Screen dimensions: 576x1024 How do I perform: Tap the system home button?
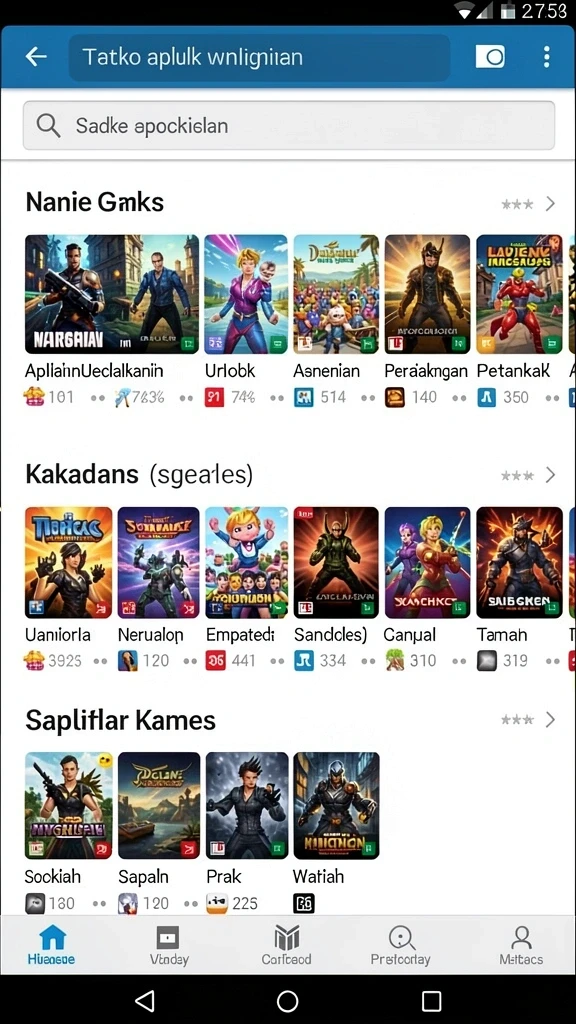click(287, 1000)
